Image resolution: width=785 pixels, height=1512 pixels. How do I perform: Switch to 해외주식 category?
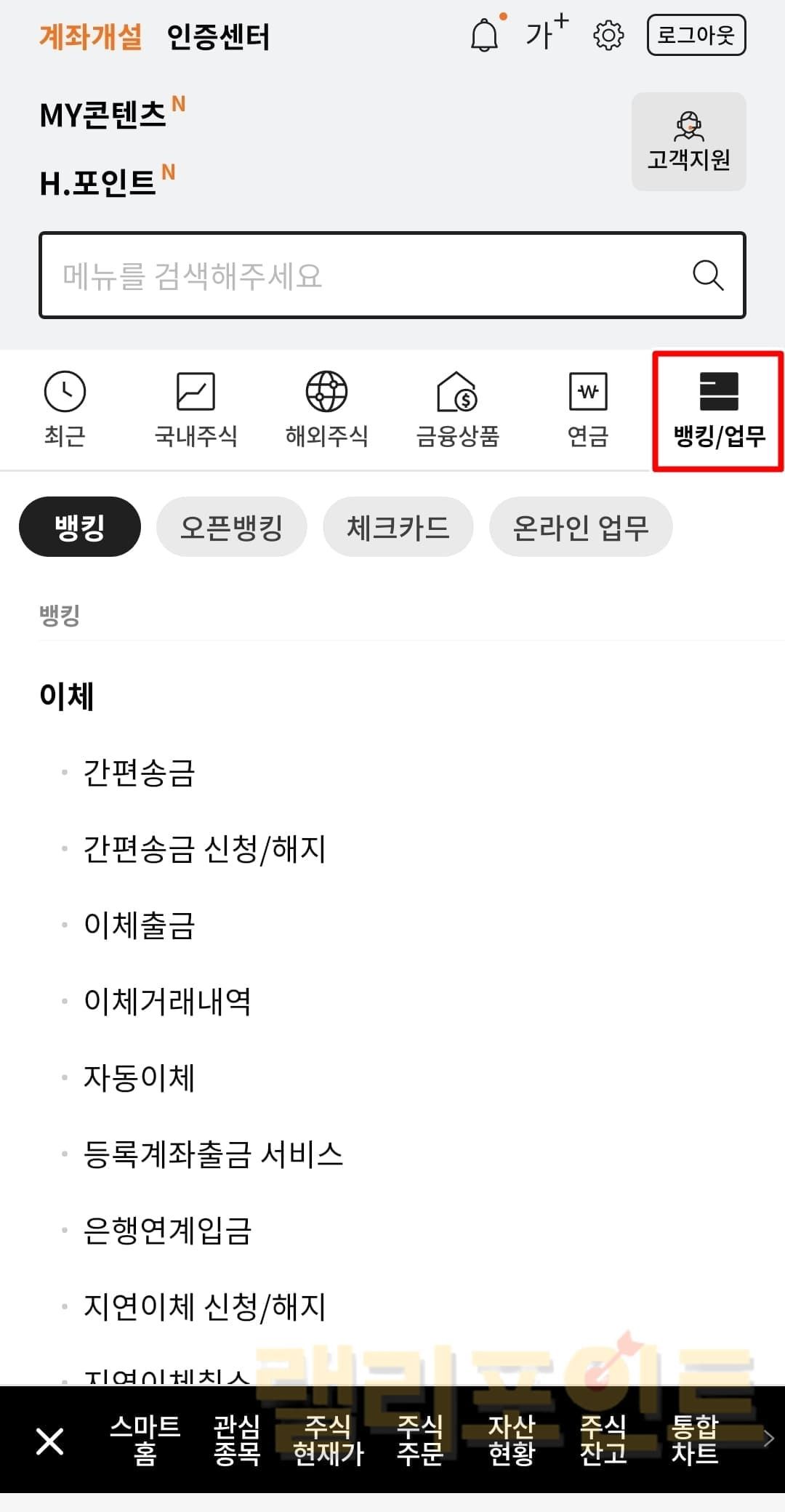tap(326, 411)
